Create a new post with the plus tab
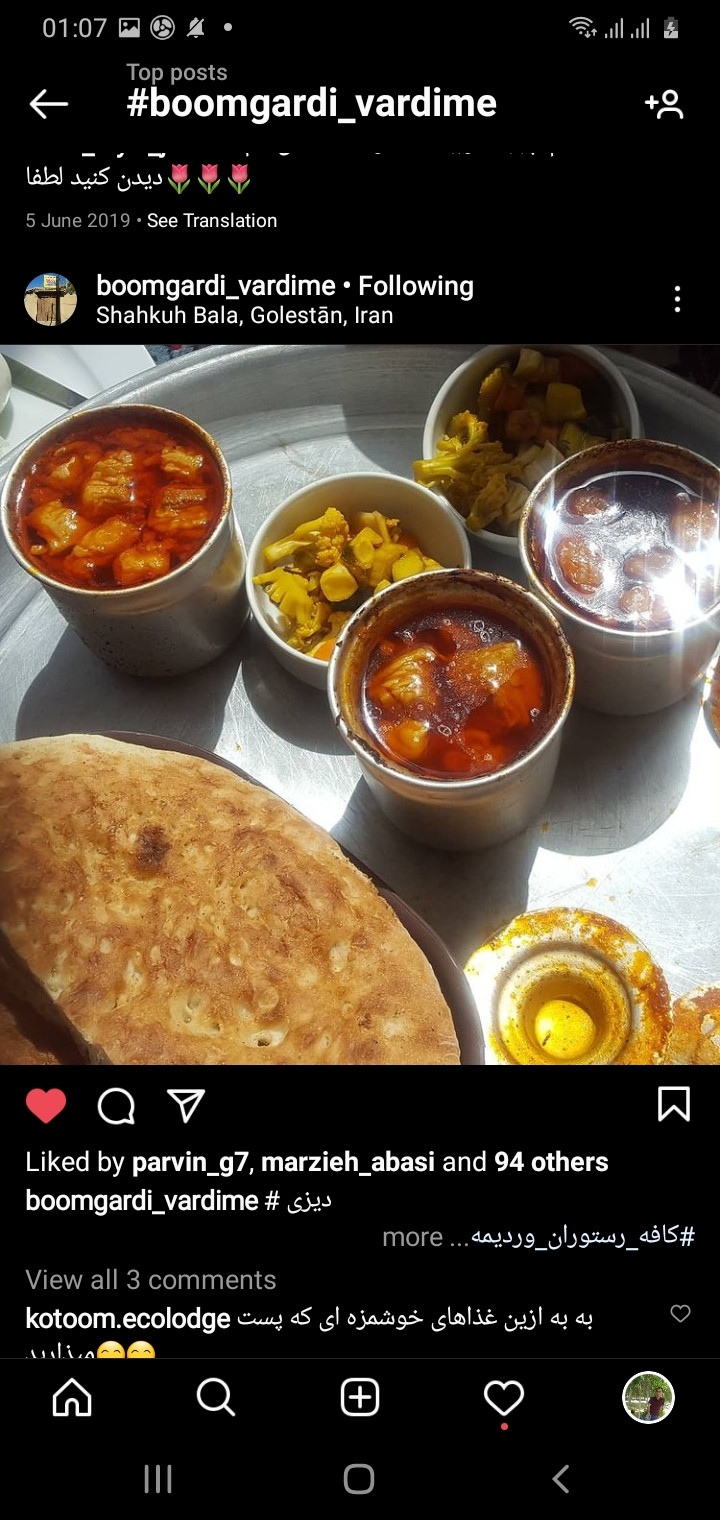The image size is (720, 1520). click(360, 1397)
